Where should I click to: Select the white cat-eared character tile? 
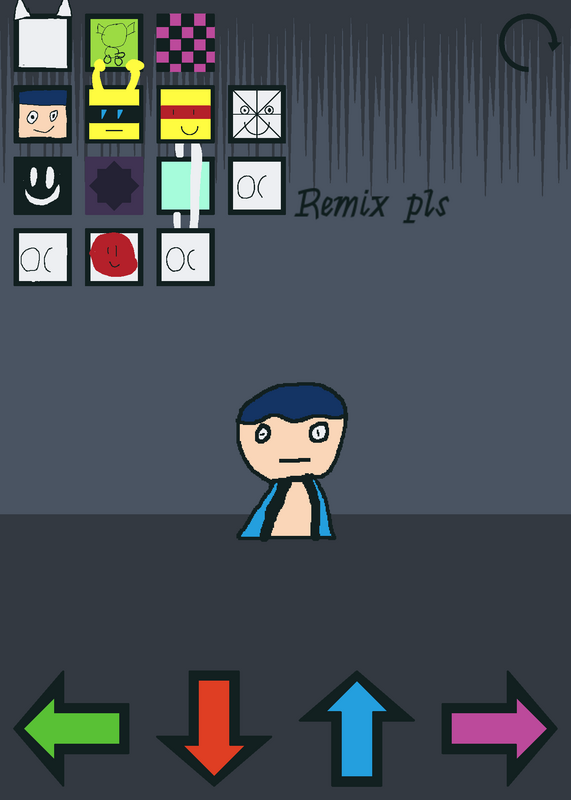coord(43,37)
